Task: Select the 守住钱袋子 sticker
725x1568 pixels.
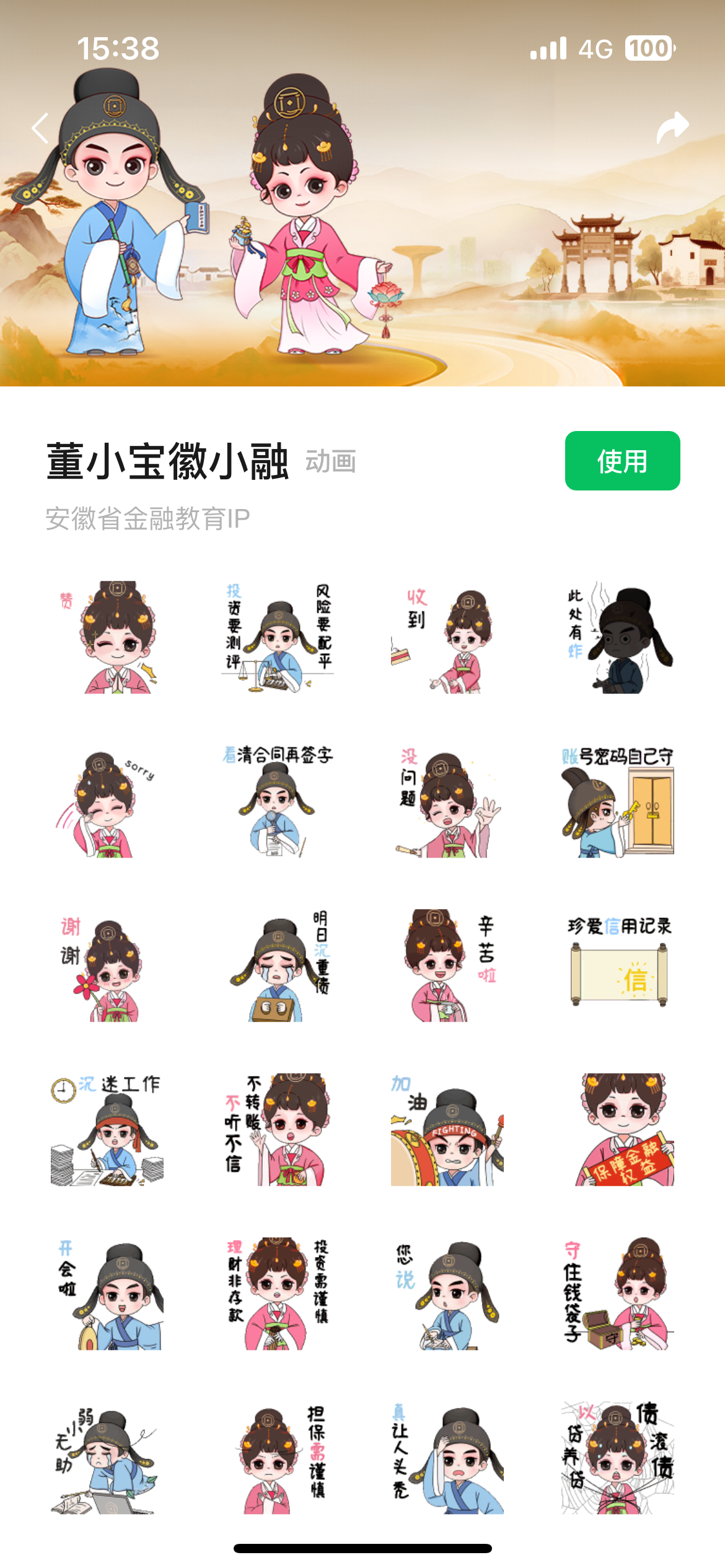Action: tap(618, 1294)
